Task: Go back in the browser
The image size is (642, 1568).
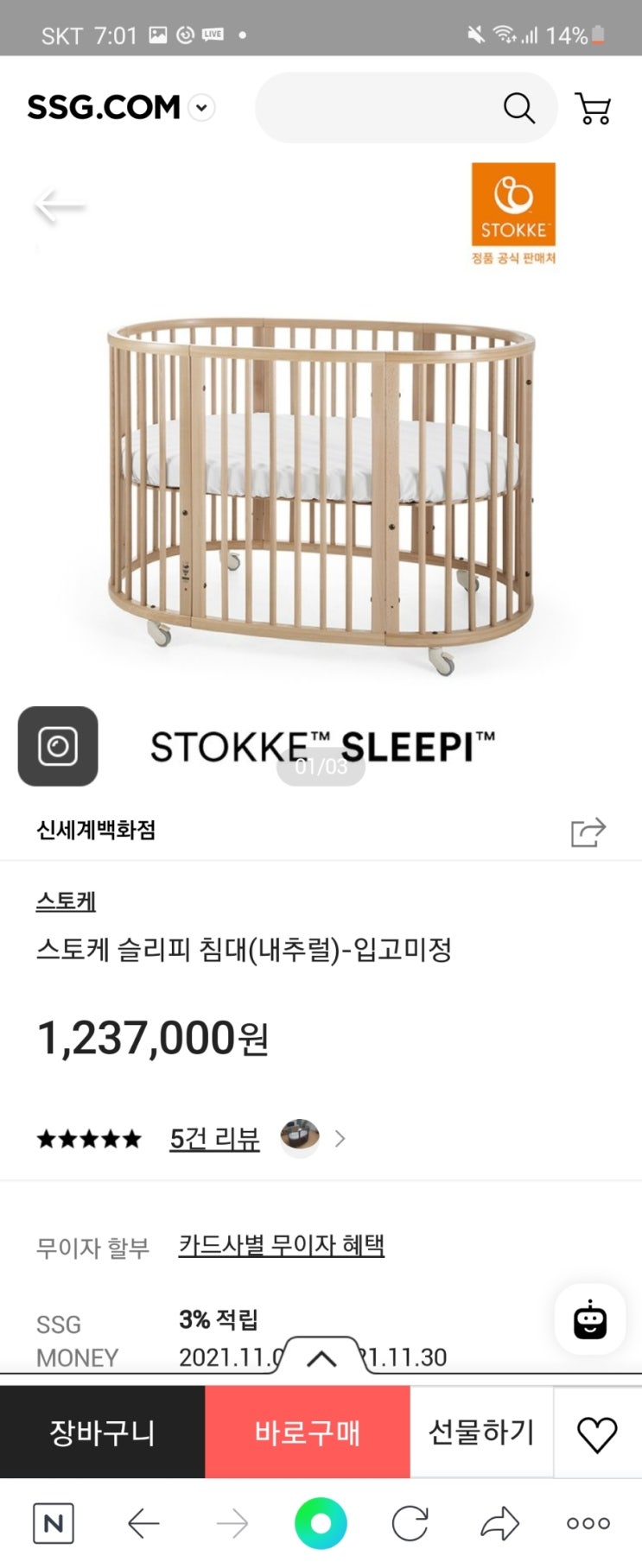Action: 143,1524
